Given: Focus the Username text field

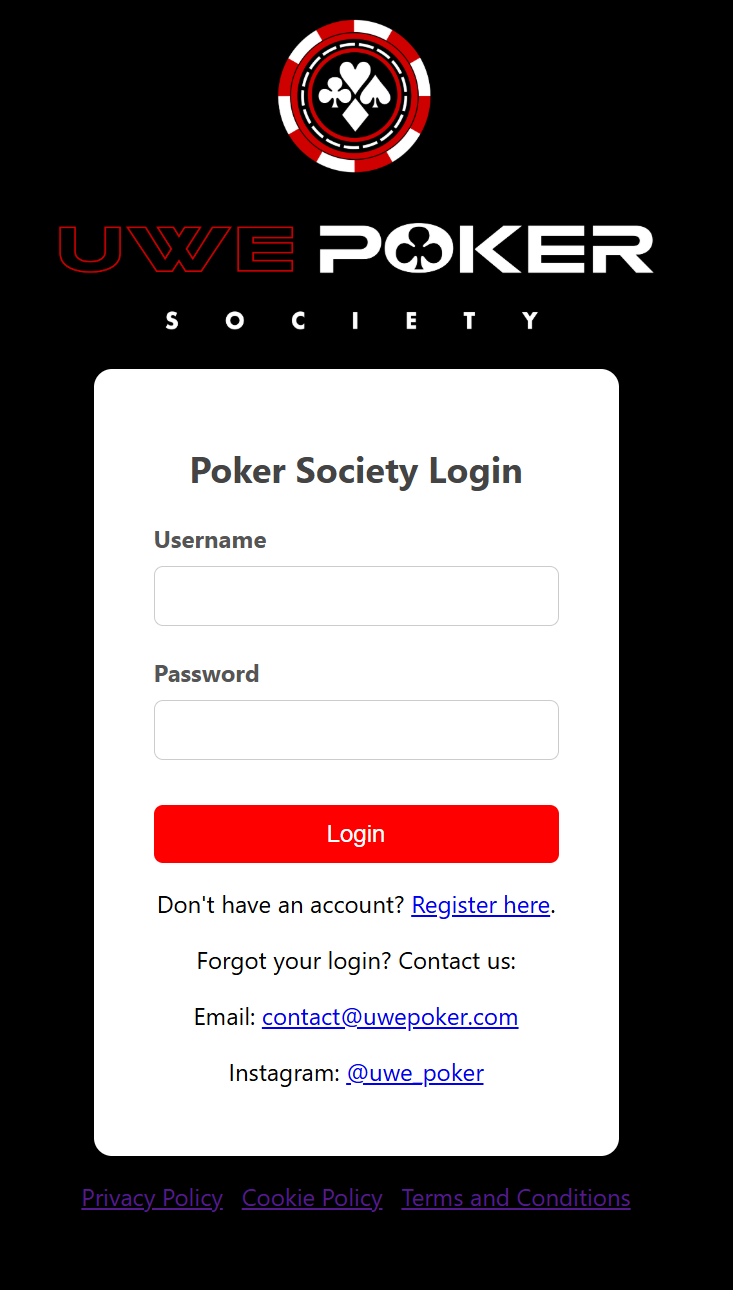Looking at the screenshot, I should click(356, 596).
